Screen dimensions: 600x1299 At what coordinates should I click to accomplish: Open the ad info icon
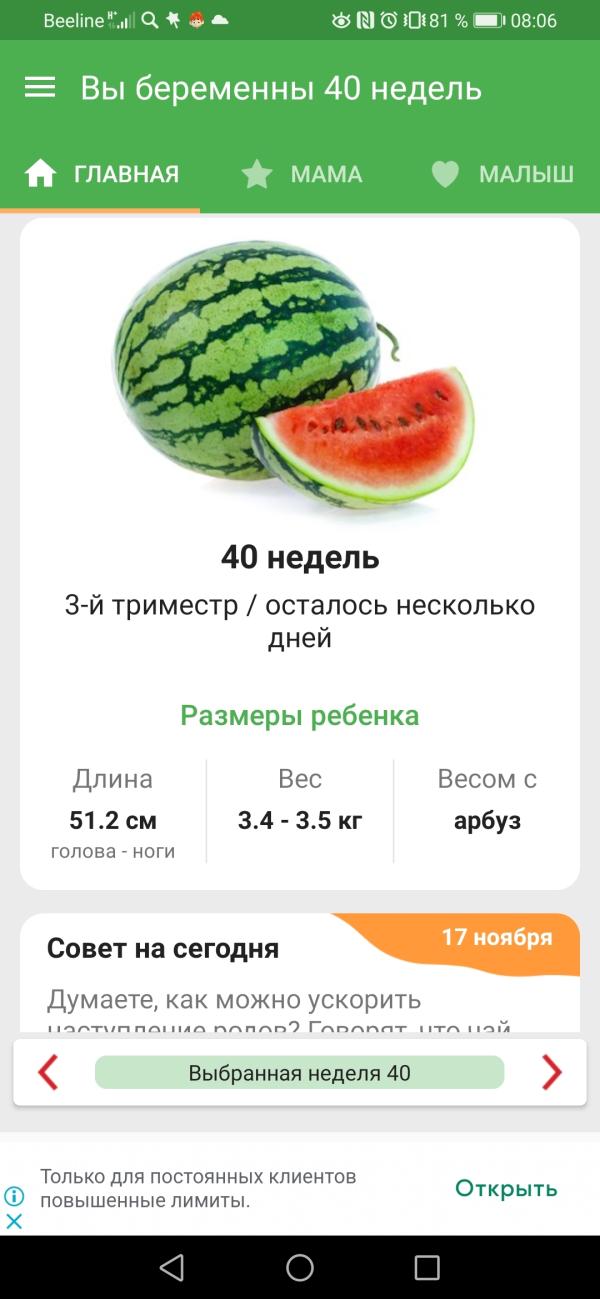(x=14, y=1196)
